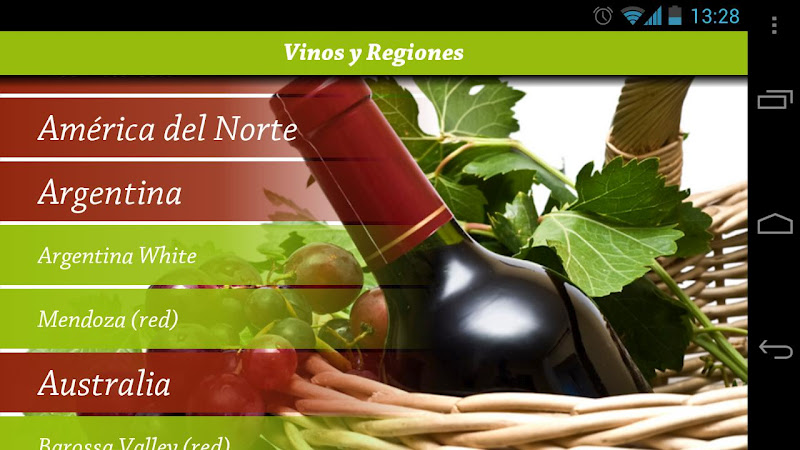Image resolution: width=800 pixels, height=450 pixels.
Task: Open the América del Norte section
Action: (x=167, y=128)
